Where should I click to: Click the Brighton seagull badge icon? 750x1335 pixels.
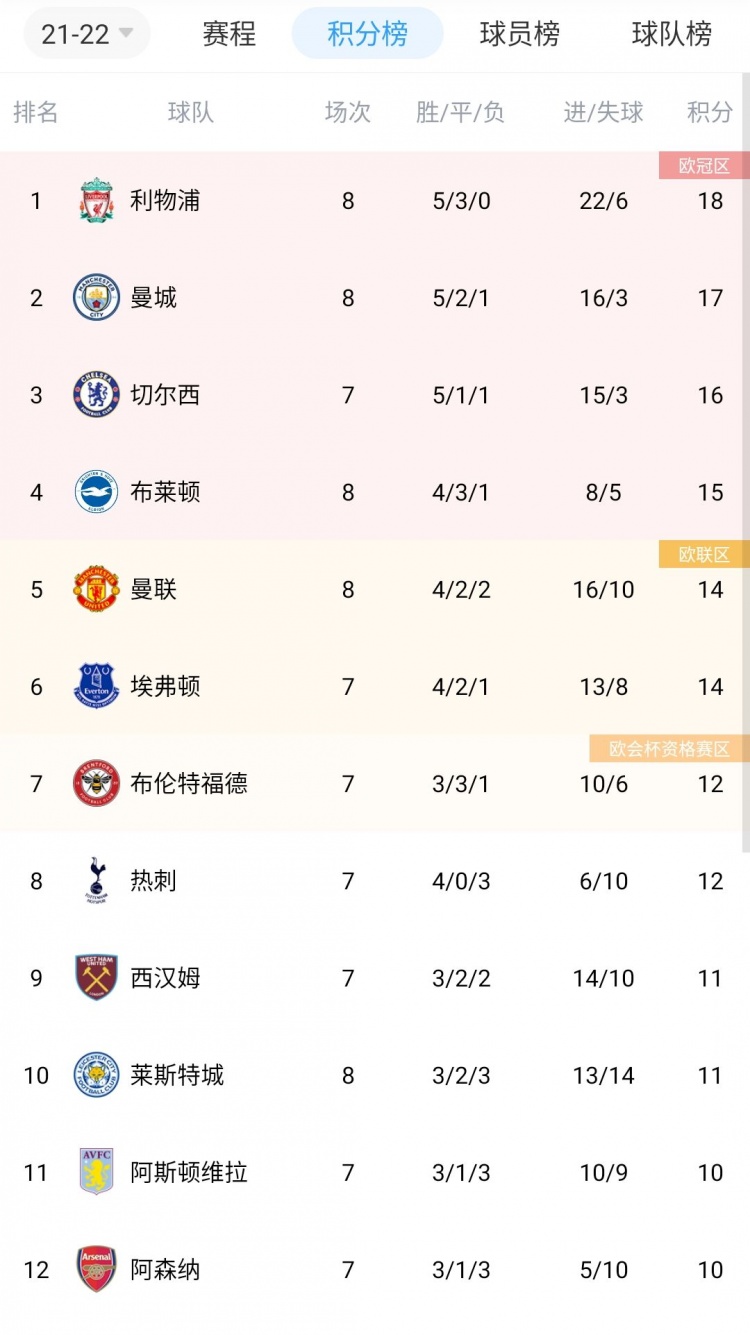[x=95, y=492]
